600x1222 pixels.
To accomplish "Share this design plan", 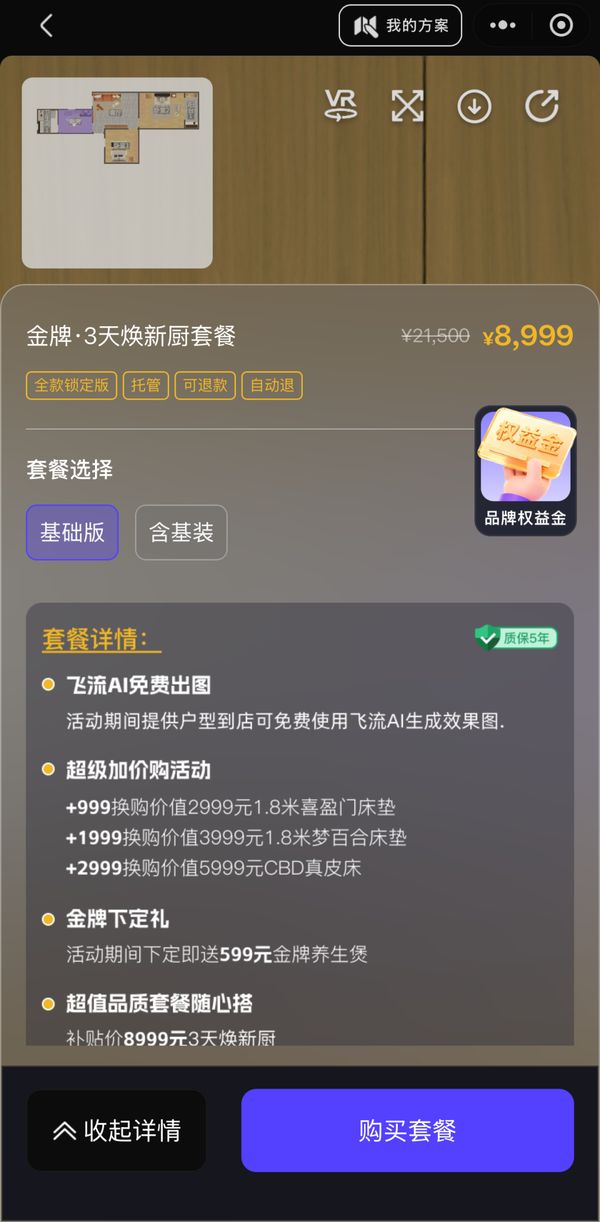I will point(542,106).
